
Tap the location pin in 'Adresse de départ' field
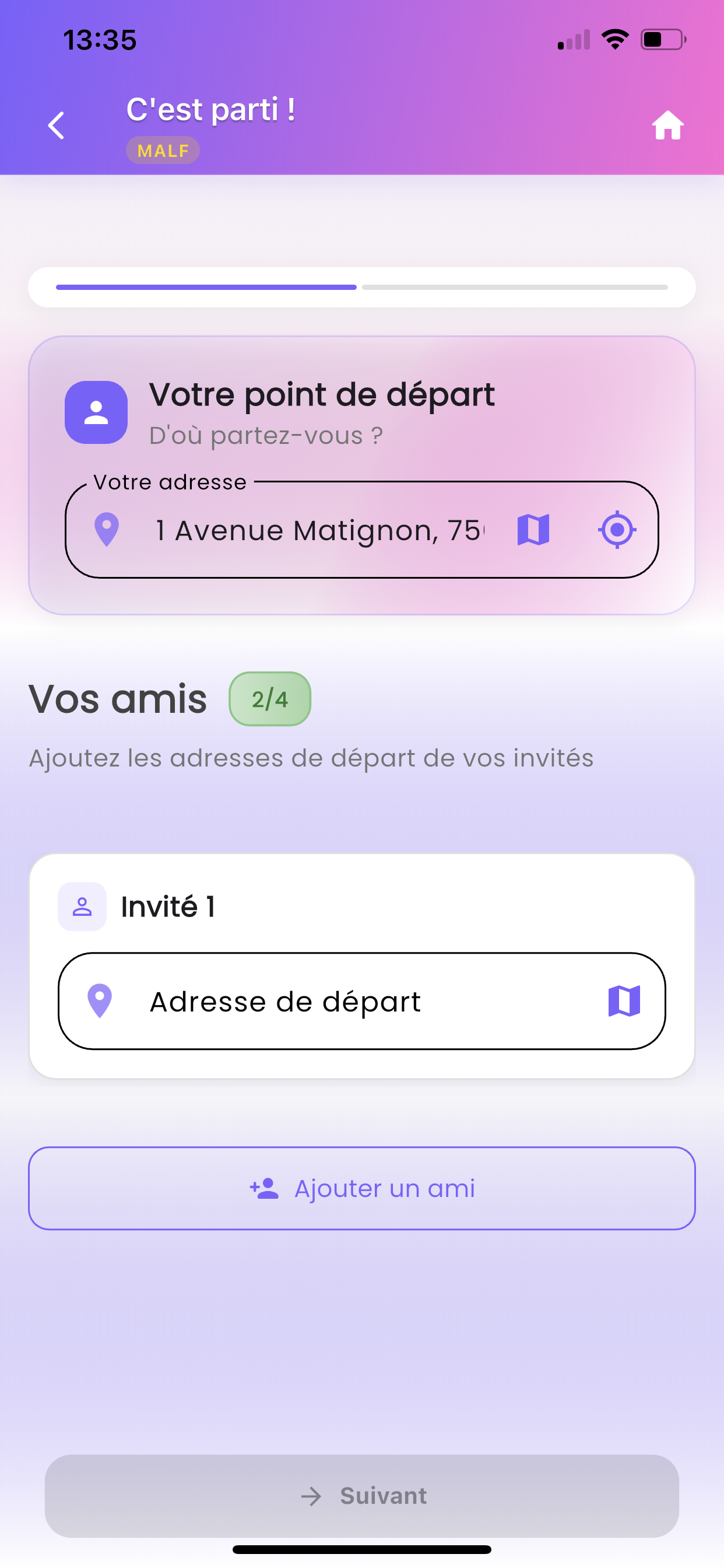click(x=101, y=1002)
